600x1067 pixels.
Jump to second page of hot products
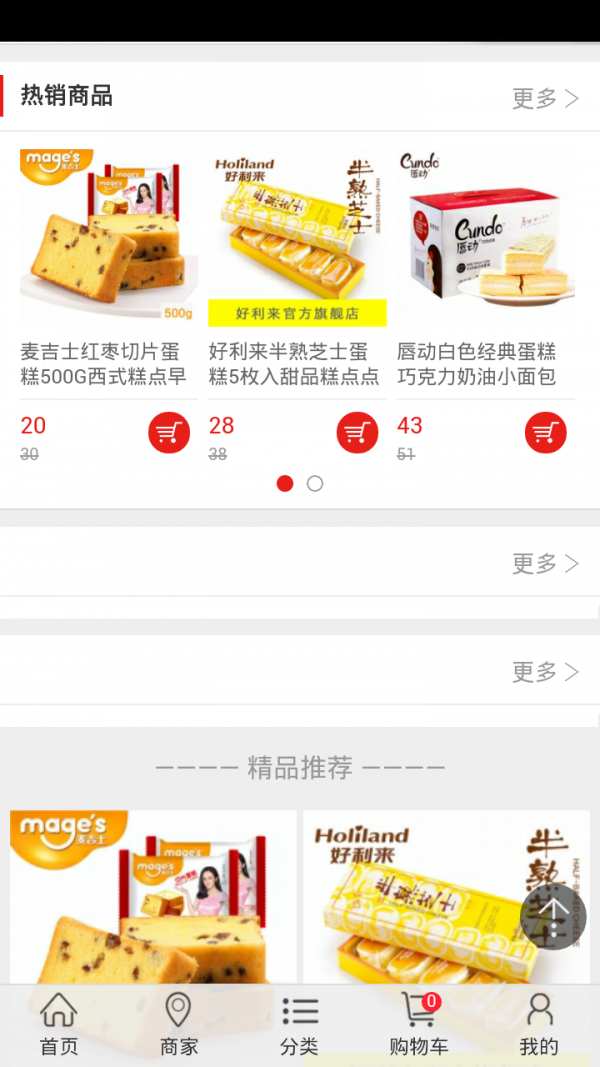[x=315, y=484]
